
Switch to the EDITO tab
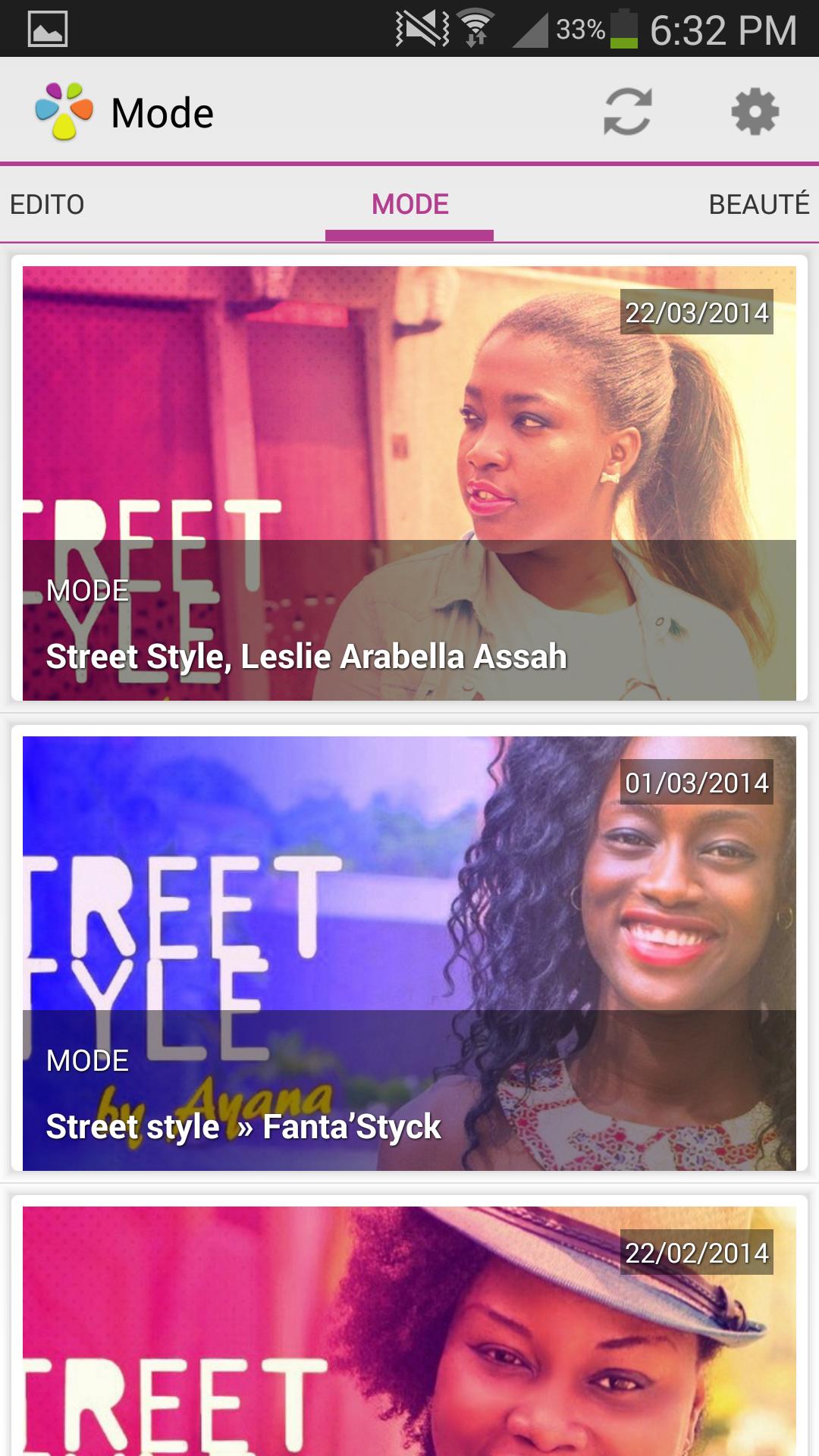pos(47,205)
